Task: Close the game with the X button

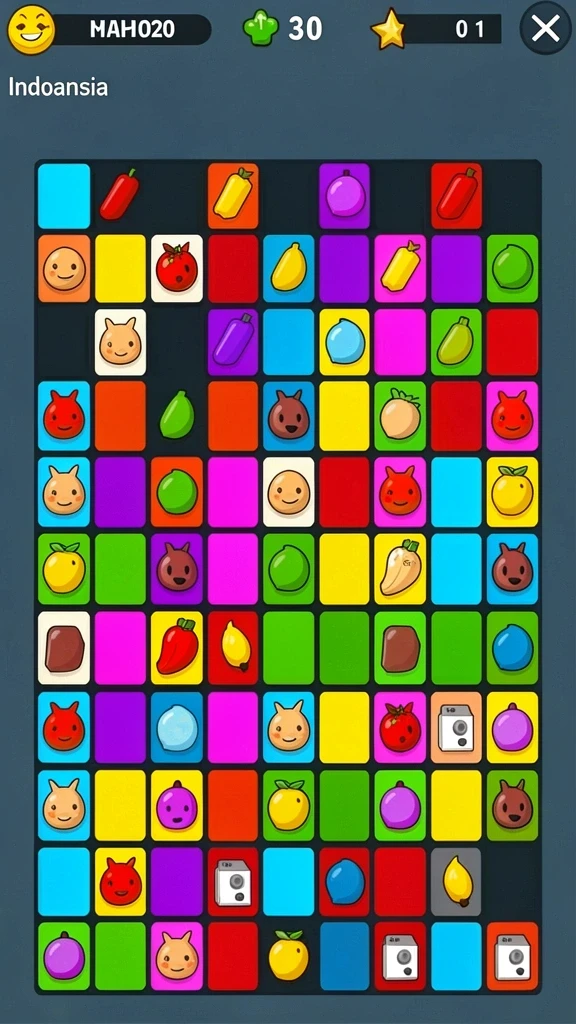Action: coord(545,28)
